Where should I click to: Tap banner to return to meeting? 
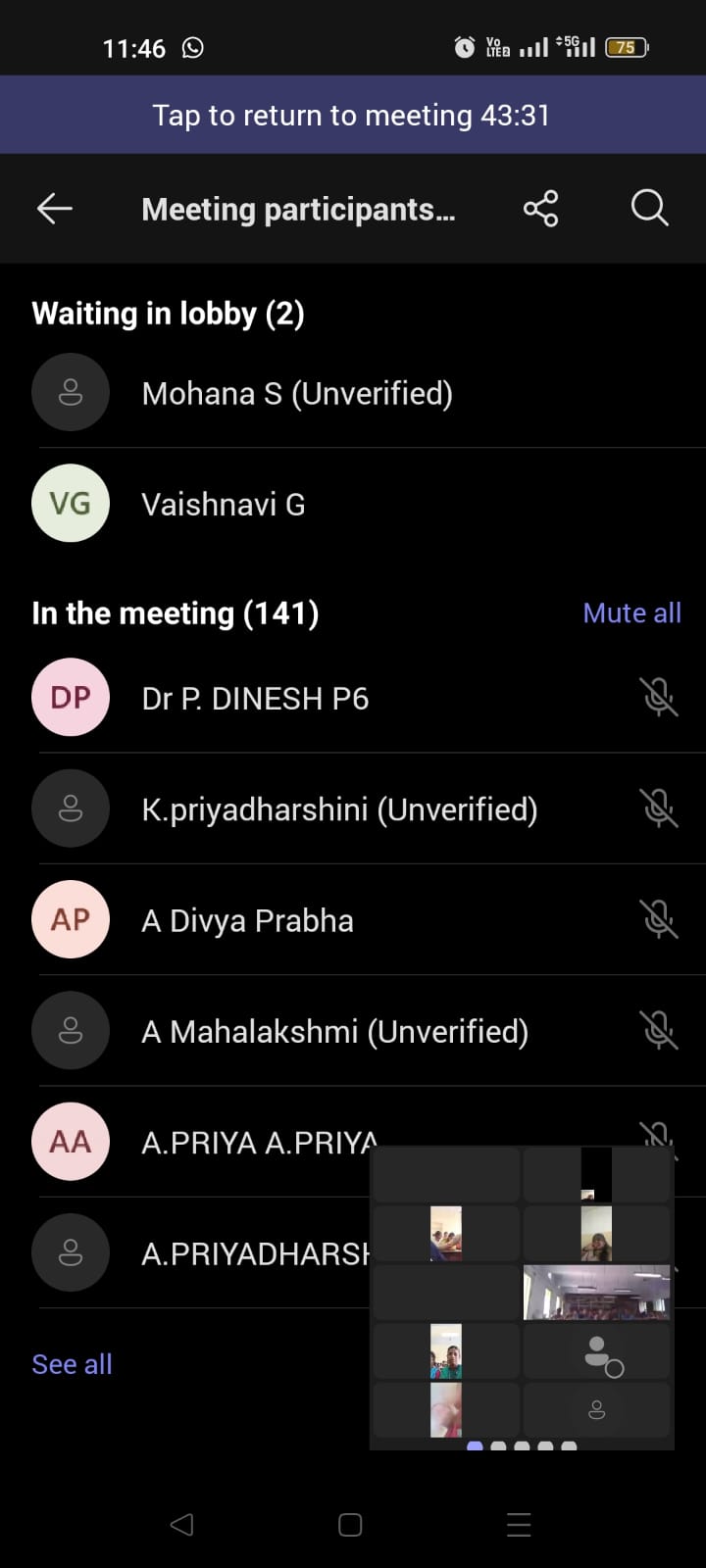click(353, 115)
